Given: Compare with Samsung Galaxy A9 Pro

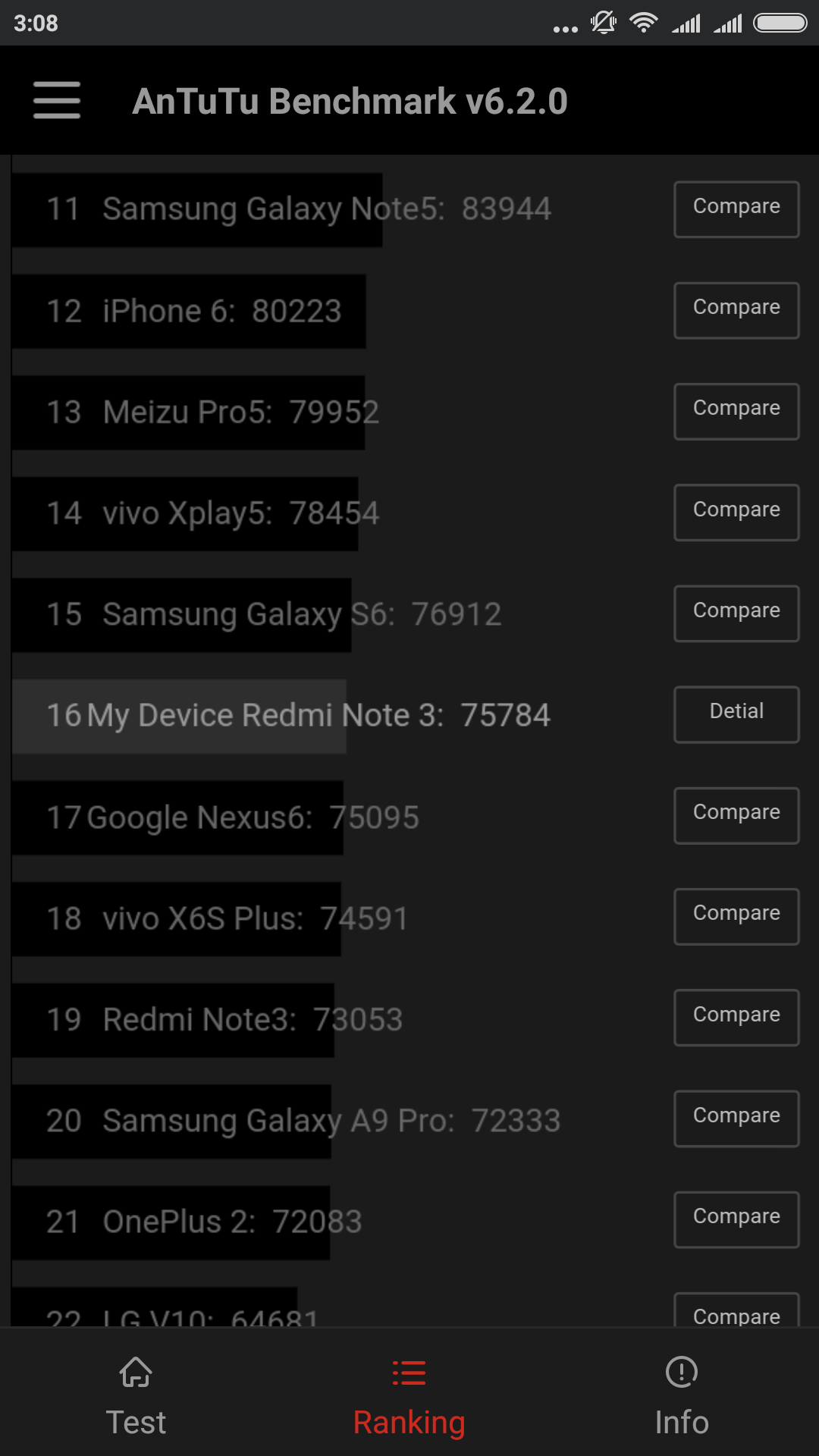Looking at the screenshot, I should tap(736, 1119).
